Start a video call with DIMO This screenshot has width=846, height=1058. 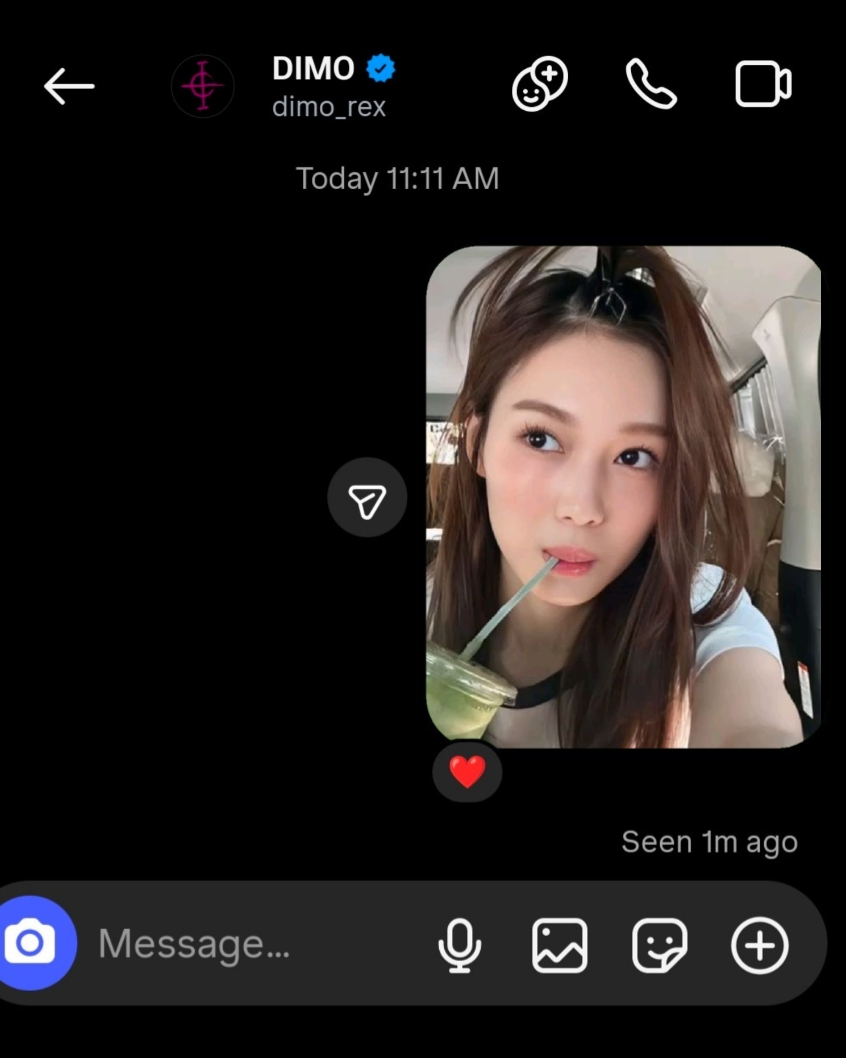(763, 84)
